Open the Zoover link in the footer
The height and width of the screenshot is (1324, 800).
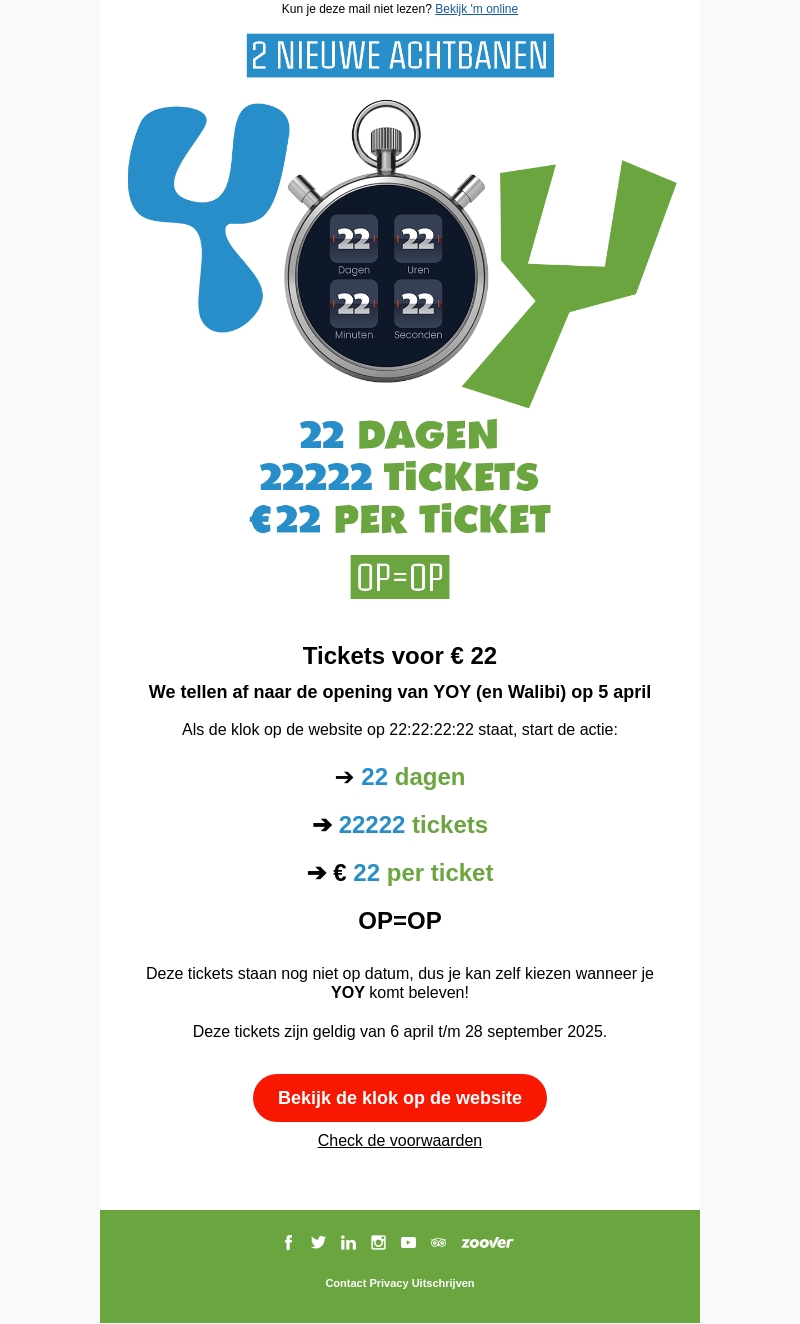tap(487, 1242)
